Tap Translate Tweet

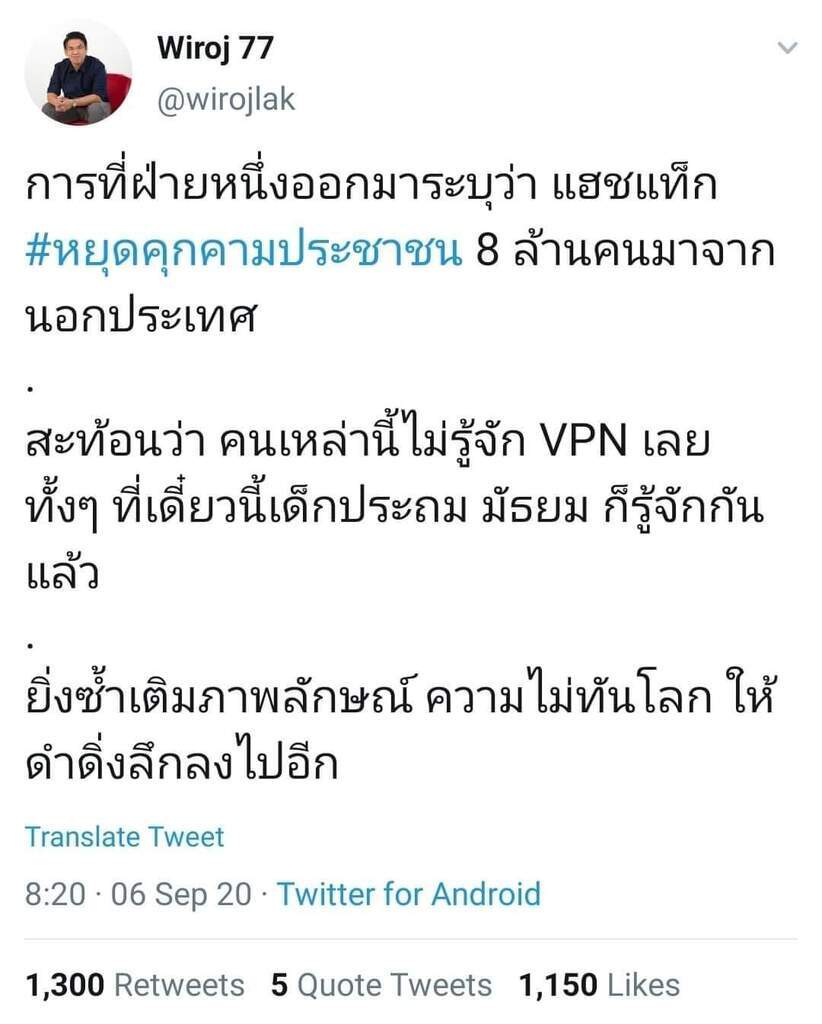point(125,836)
